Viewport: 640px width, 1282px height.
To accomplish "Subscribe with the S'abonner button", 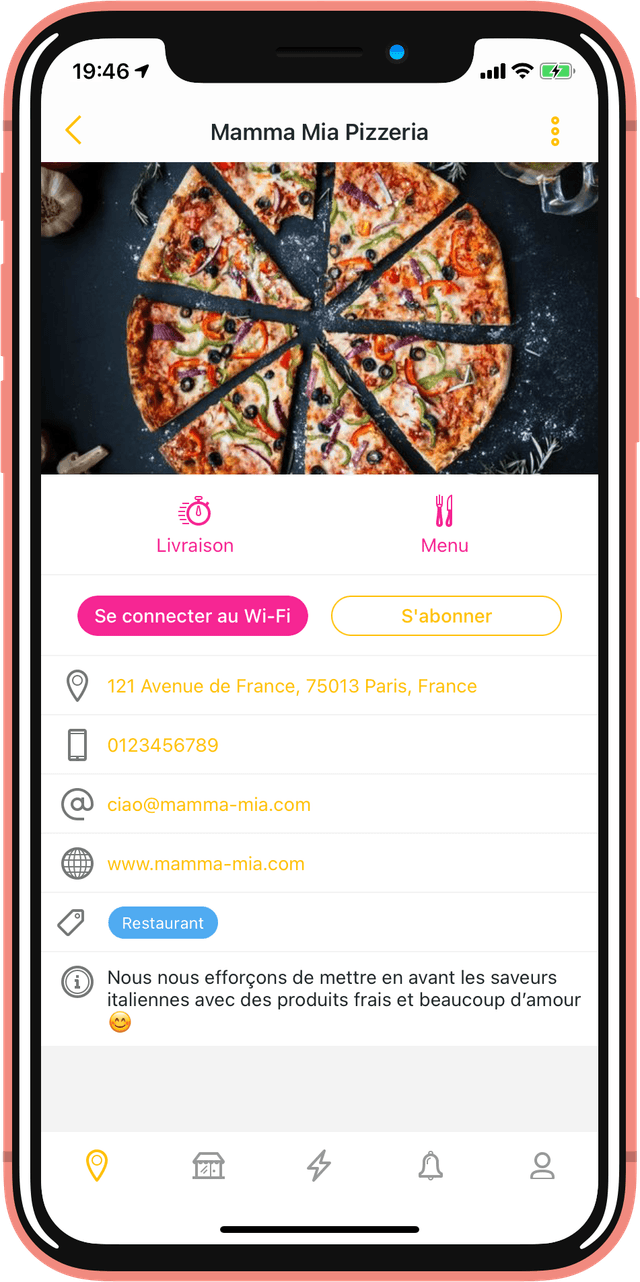I will click(446, 616).
